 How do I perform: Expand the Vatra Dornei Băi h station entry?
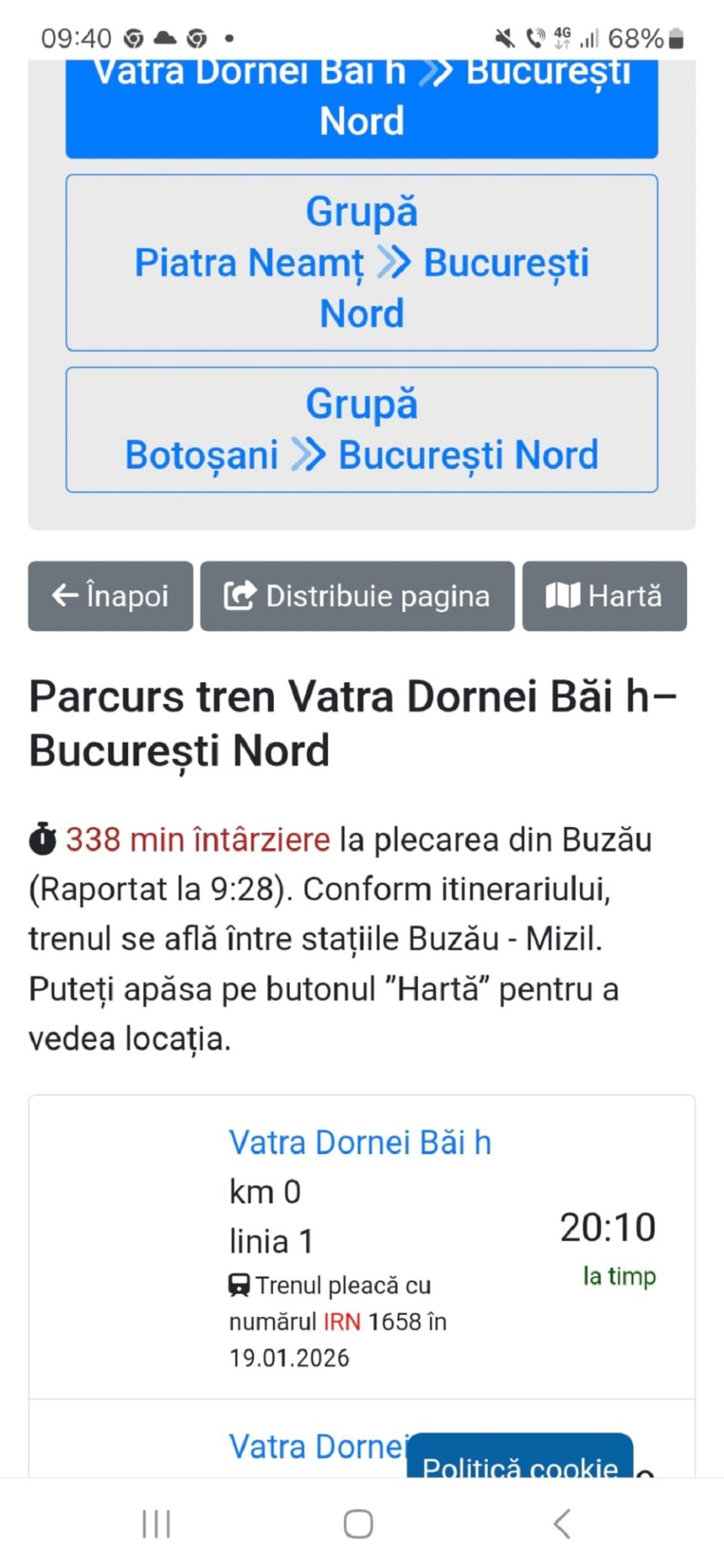(360, 1141)
